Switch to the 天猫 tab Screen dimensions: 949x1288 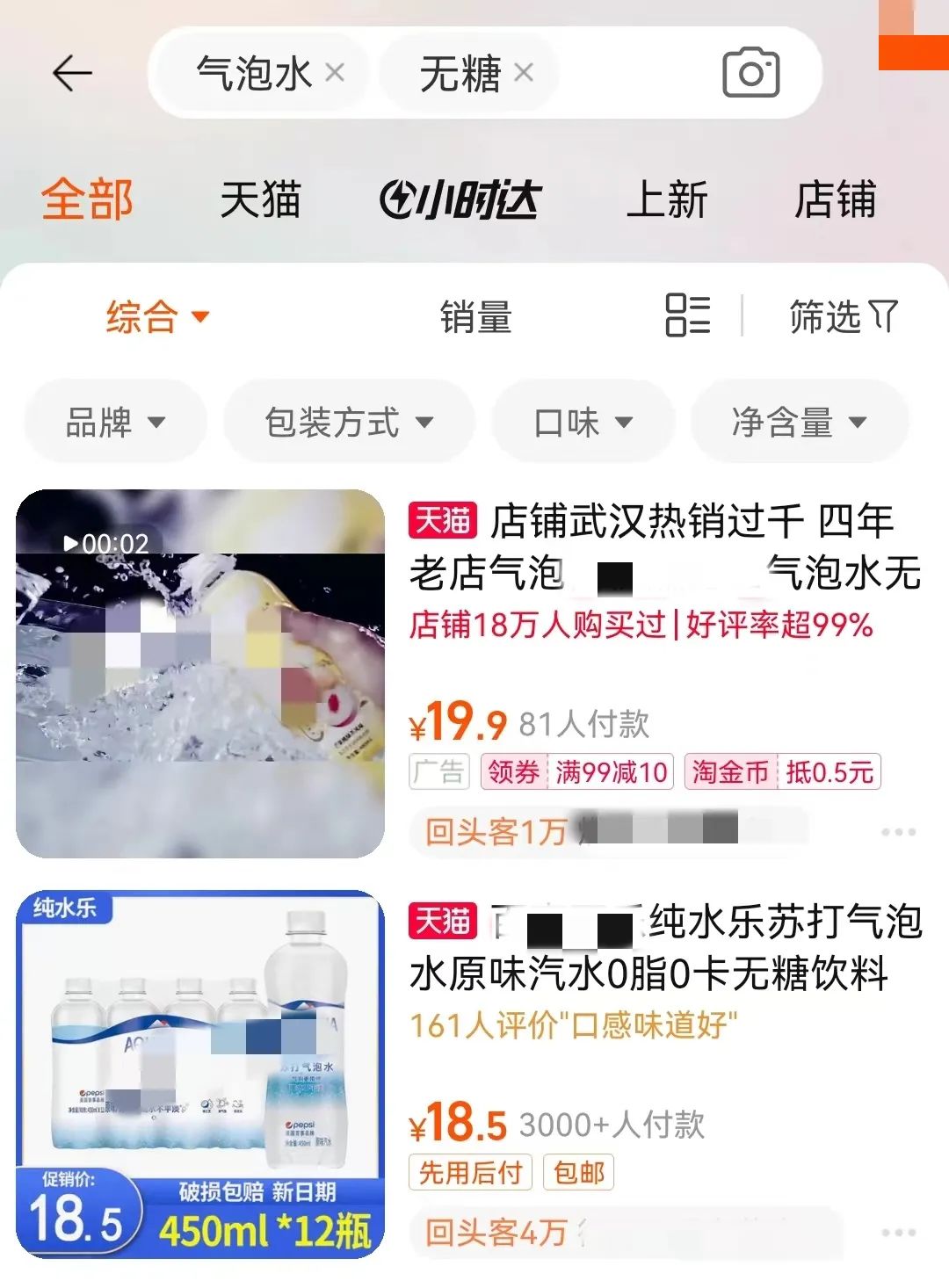click(260, 199)
